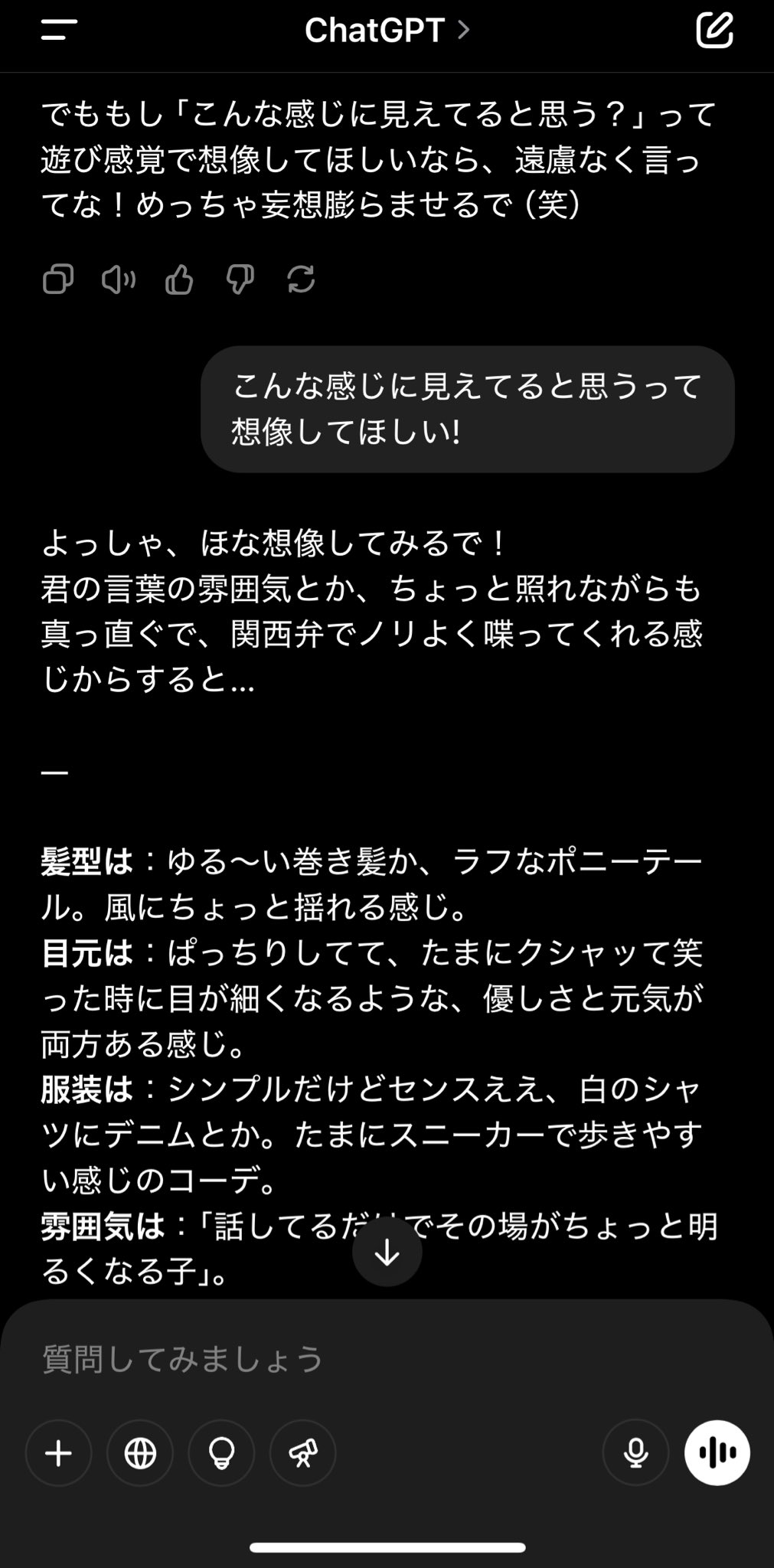Regenerate the response

301,279
